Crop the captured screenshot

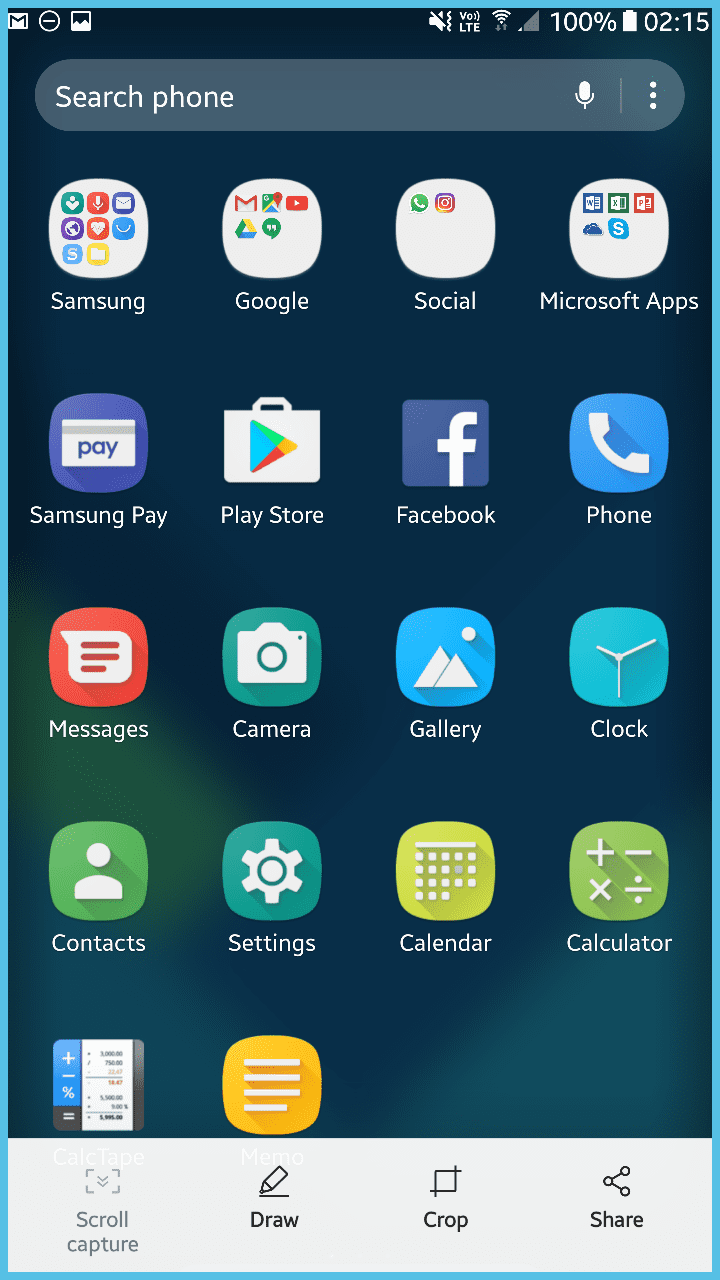coord(445,1197)
